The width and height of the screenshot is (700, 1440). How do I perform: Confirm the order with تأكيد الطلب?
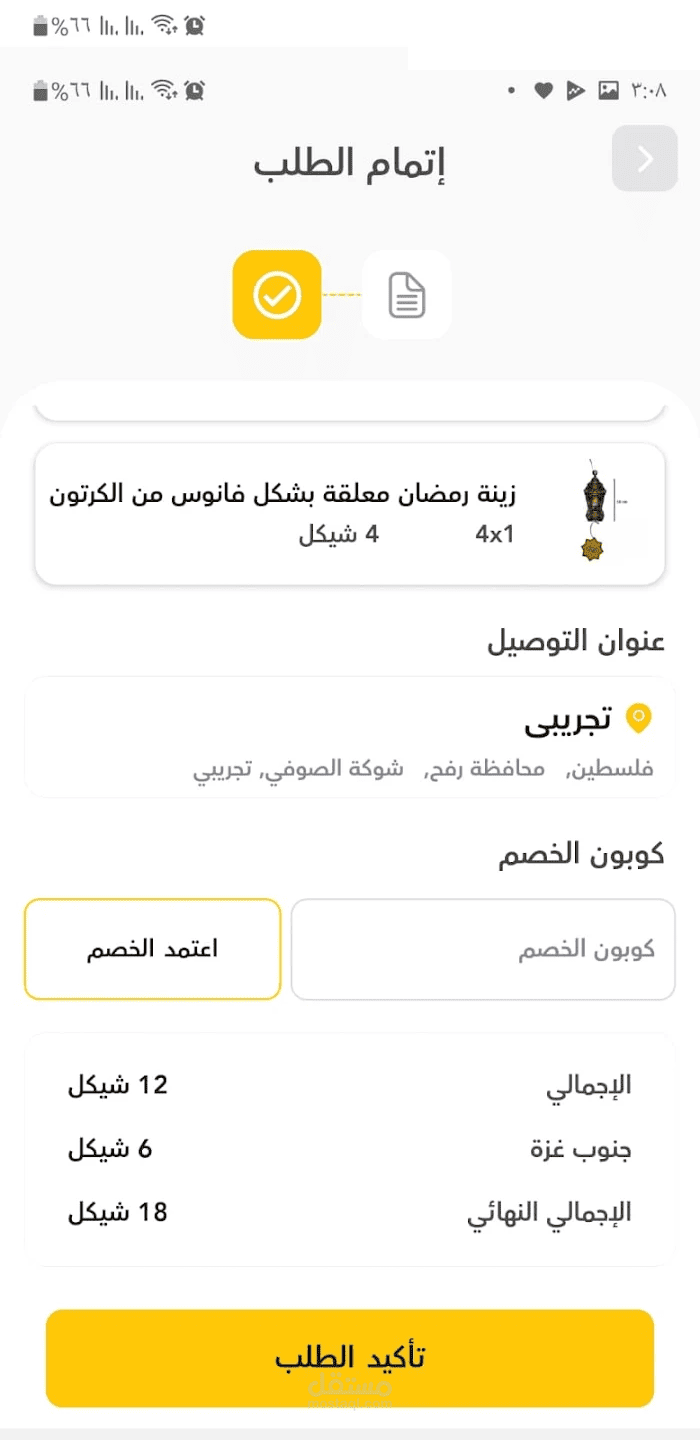[350, 1358]
